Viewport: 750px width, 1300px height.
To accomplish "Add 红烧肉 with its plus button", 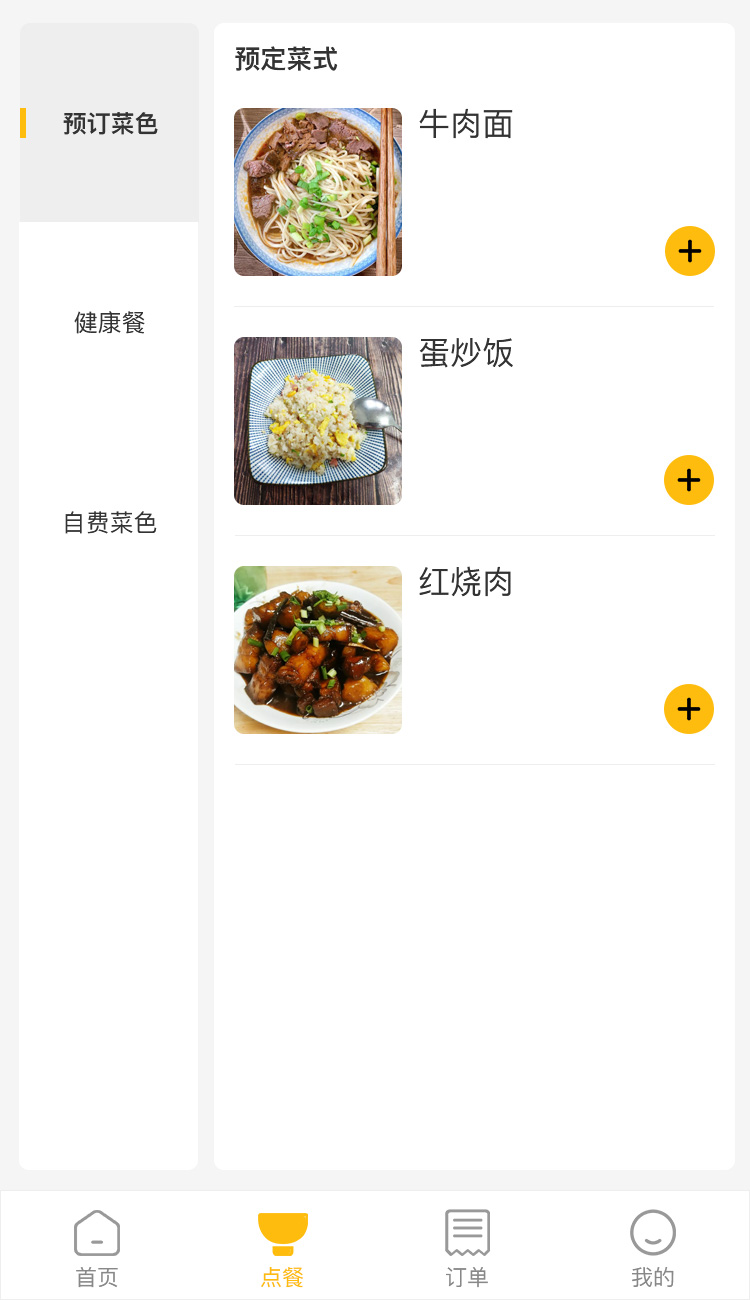I will coord(689,709).
